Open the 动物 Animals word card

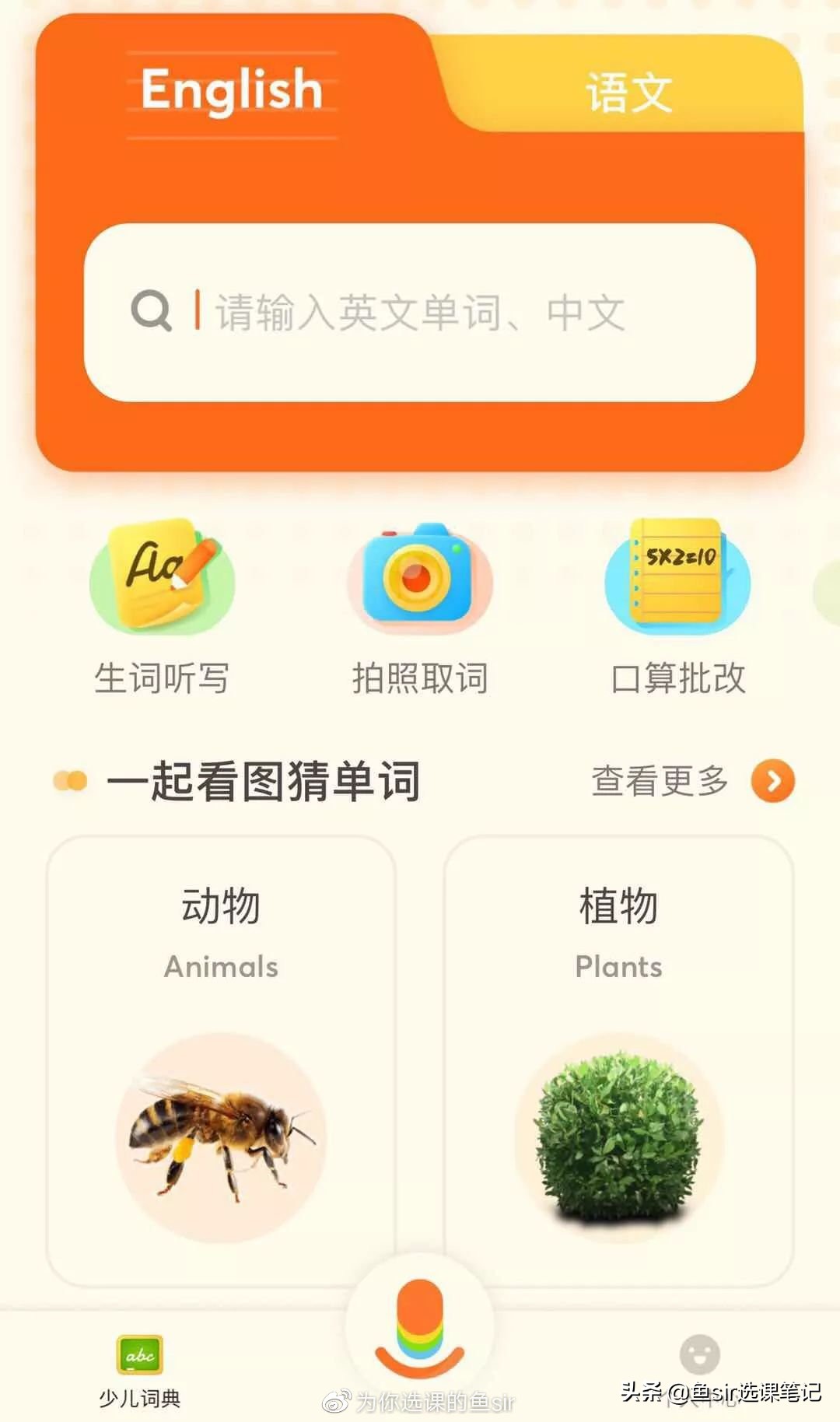(x=221, y=1050)
